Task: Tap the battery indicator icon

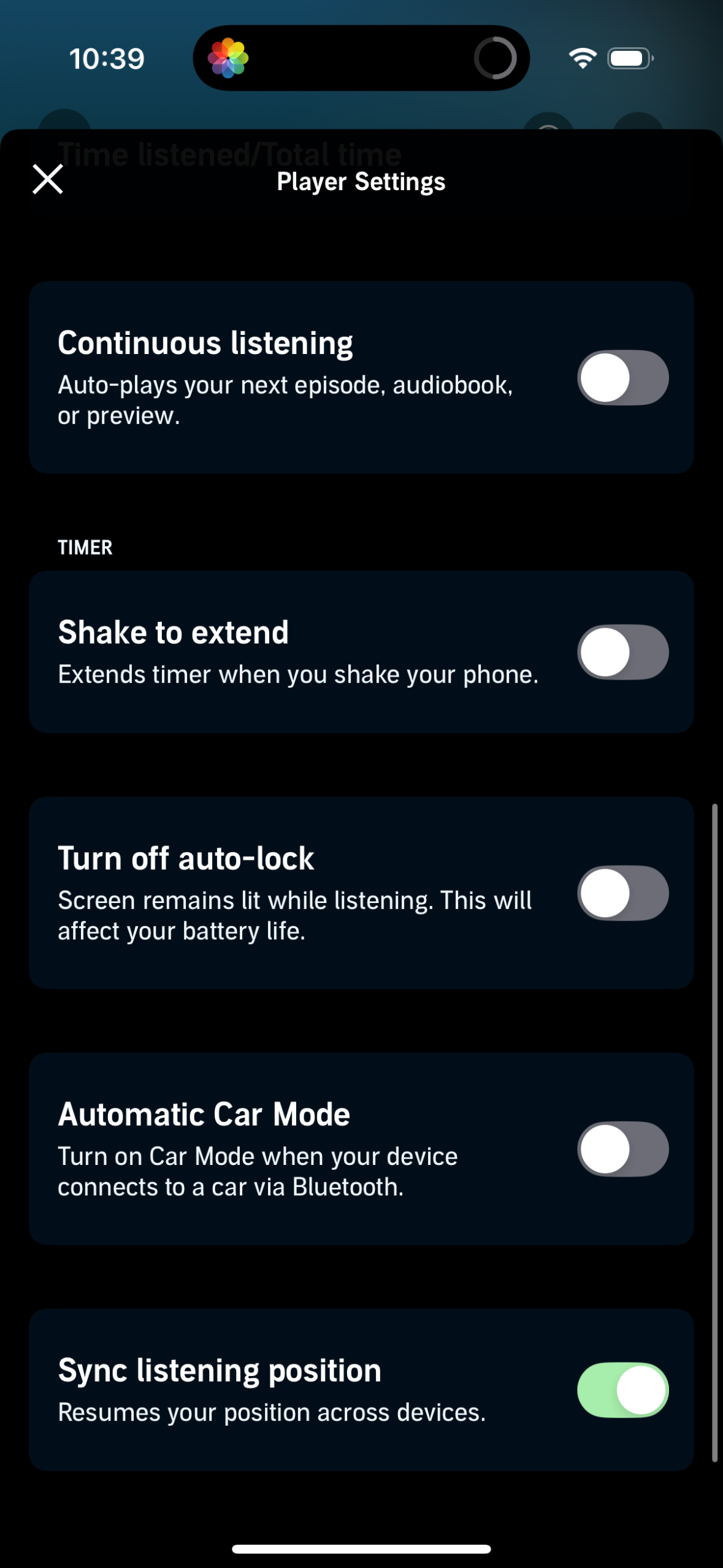Action: pyautogui.click(x=629, y=57)
